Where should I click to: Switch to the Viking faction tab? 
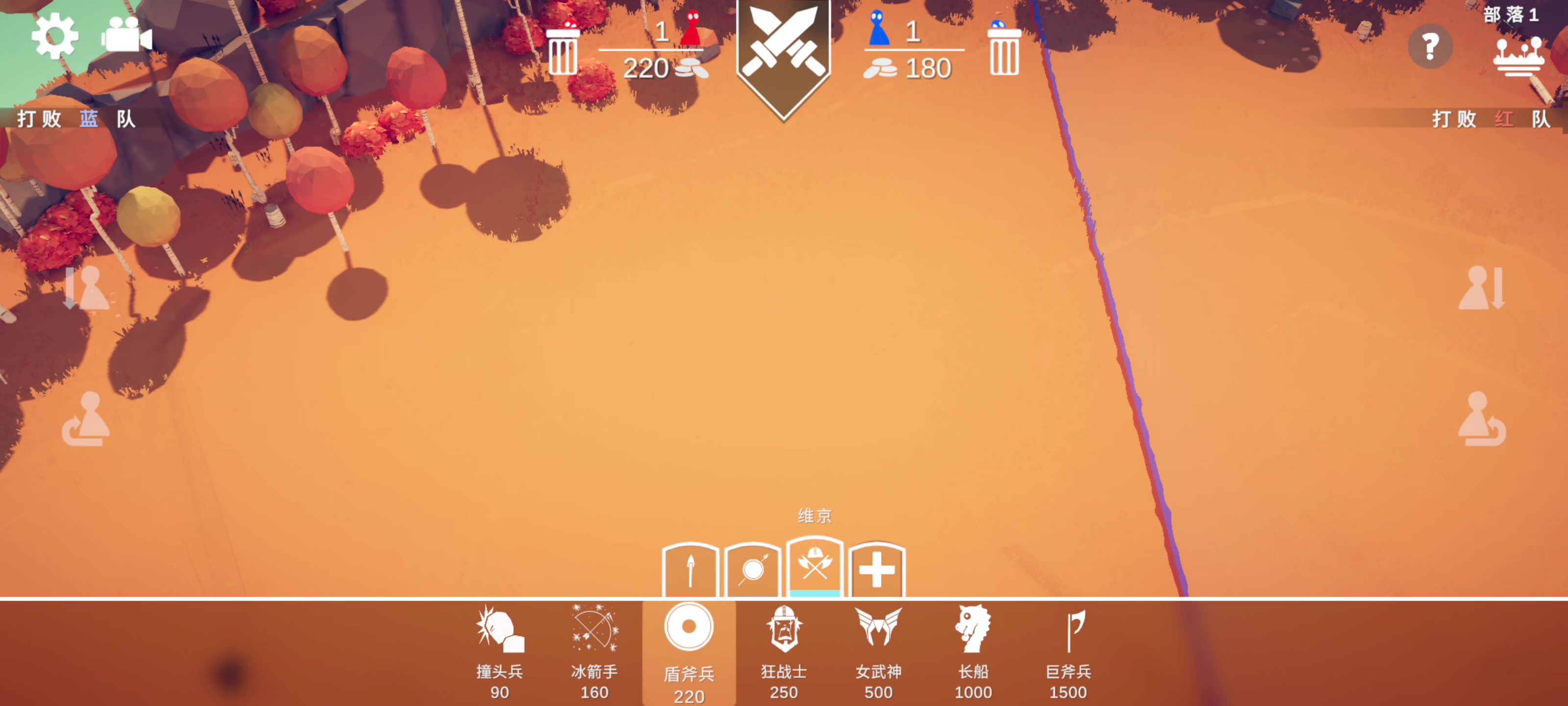point(814,566)
